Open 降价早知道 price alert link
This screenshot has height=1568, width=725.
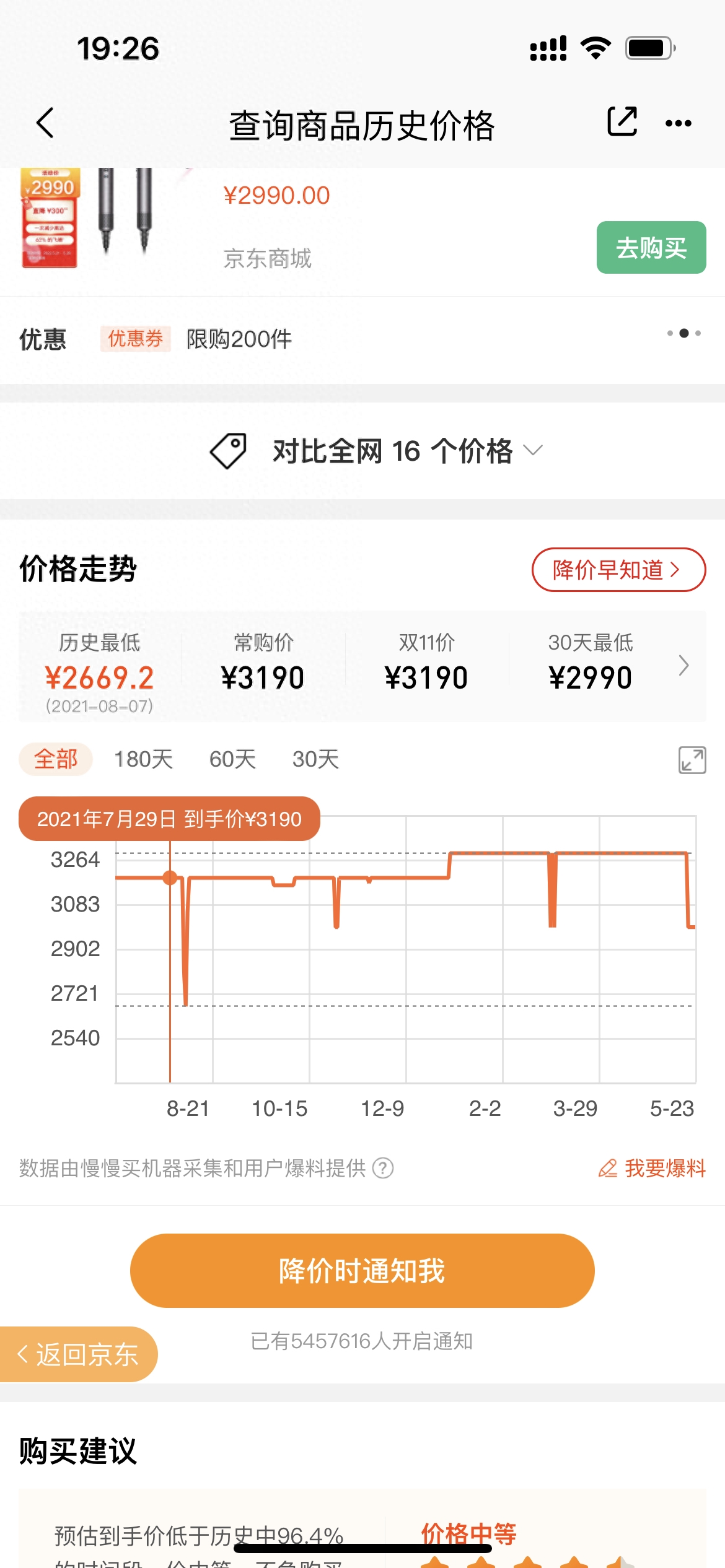[618, 569]
